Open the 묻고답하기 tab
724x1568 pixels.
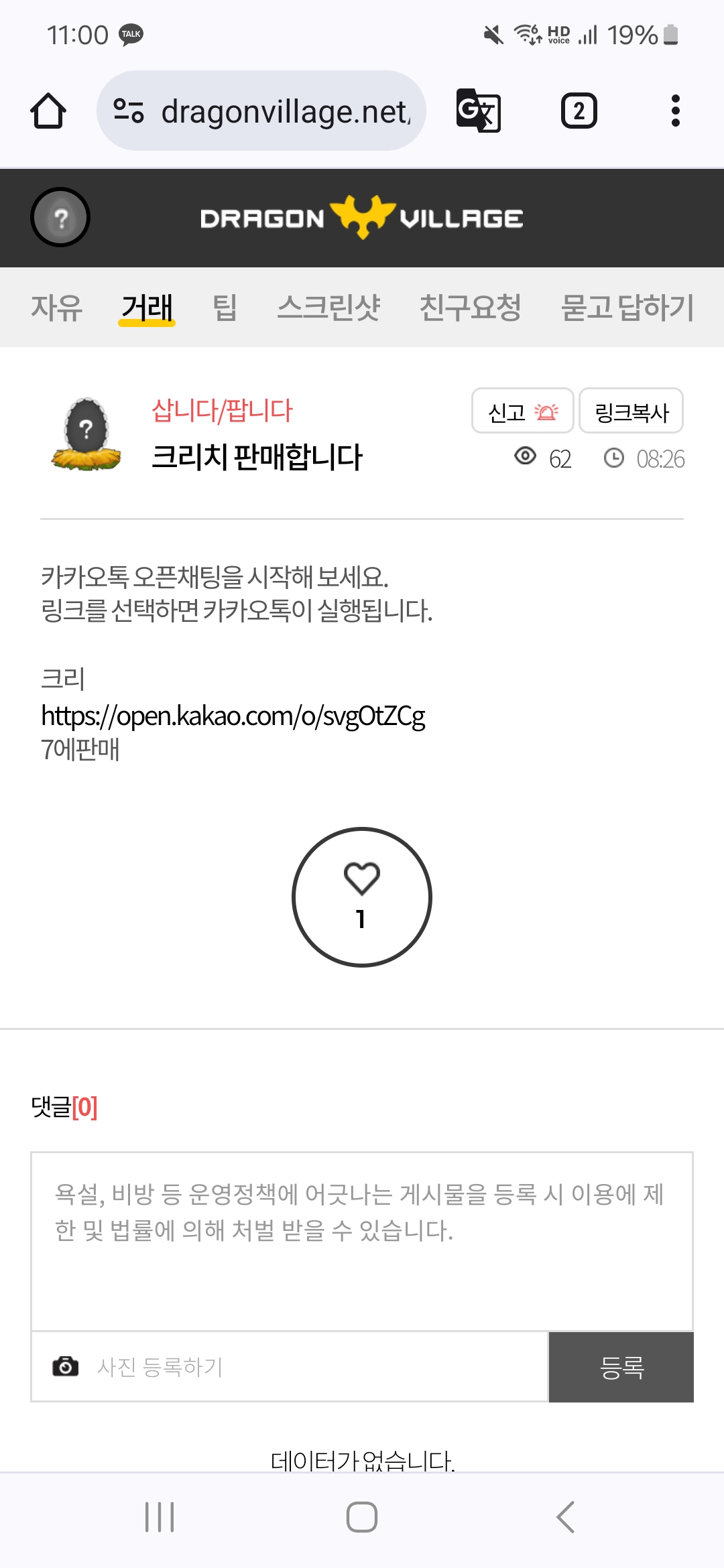pos(627,308)
